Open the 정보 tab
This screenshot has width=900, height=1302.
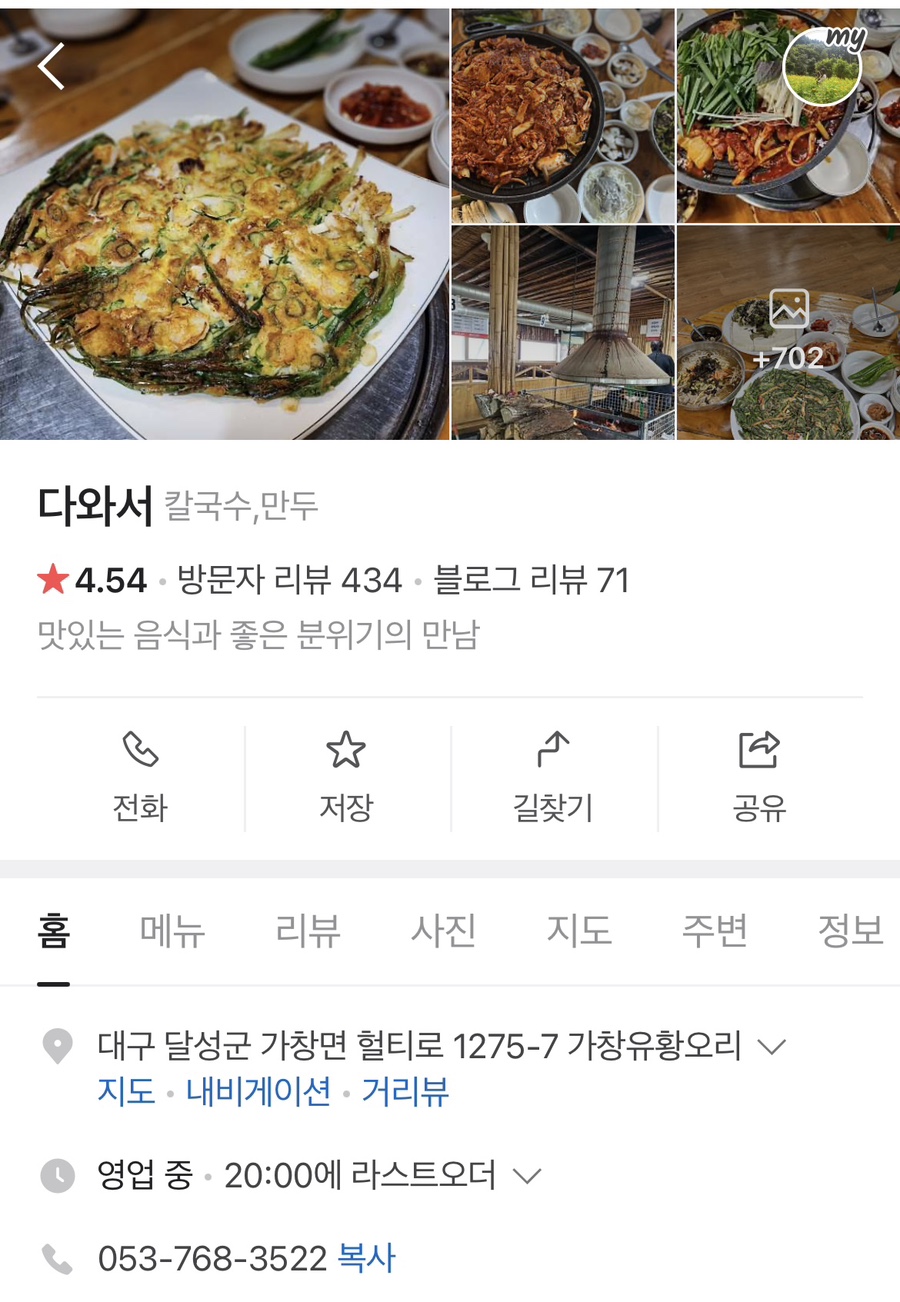coord(850,931)
